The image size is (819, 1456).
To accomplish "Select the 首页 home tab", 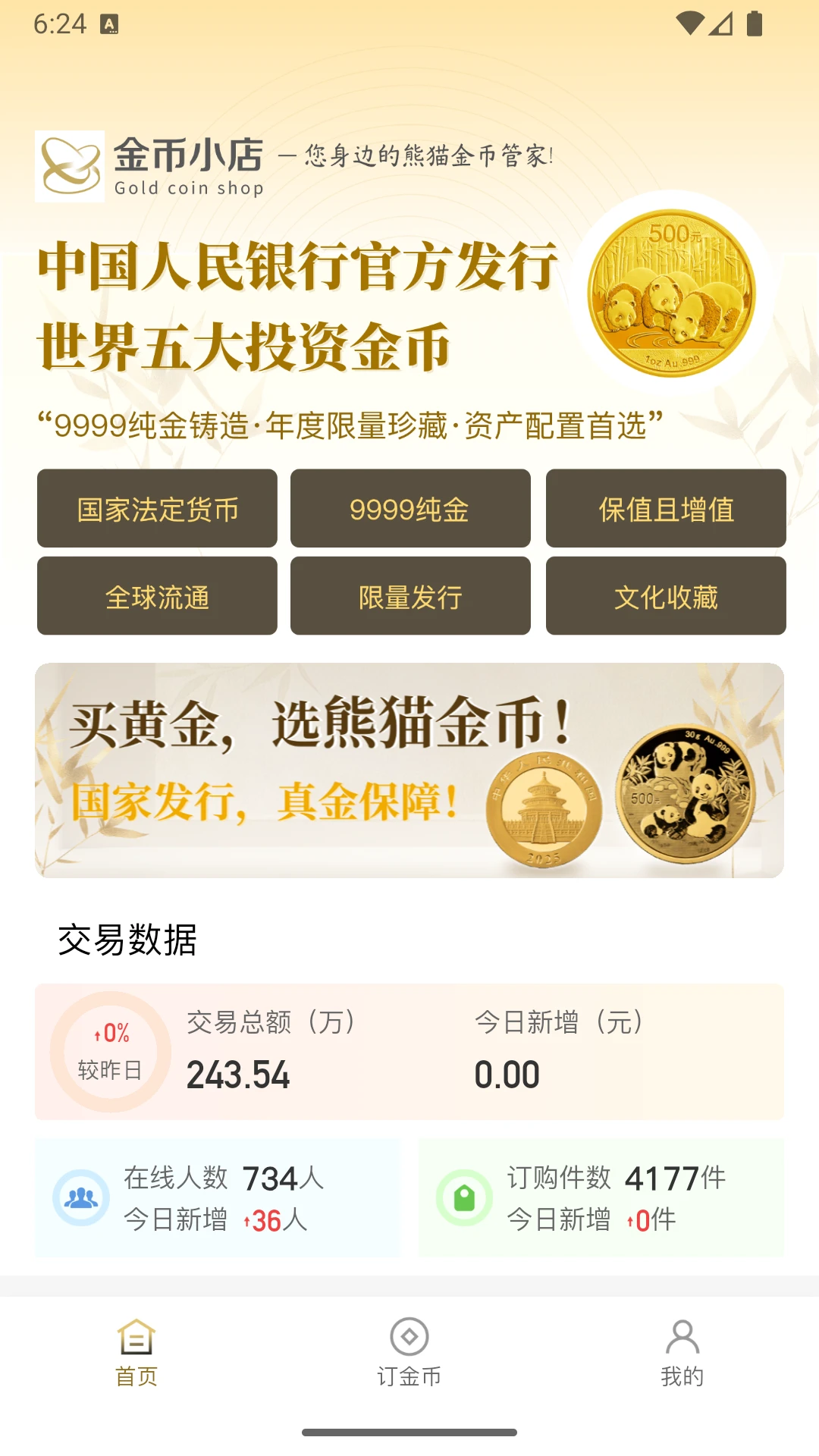I will click(136, 1353).
